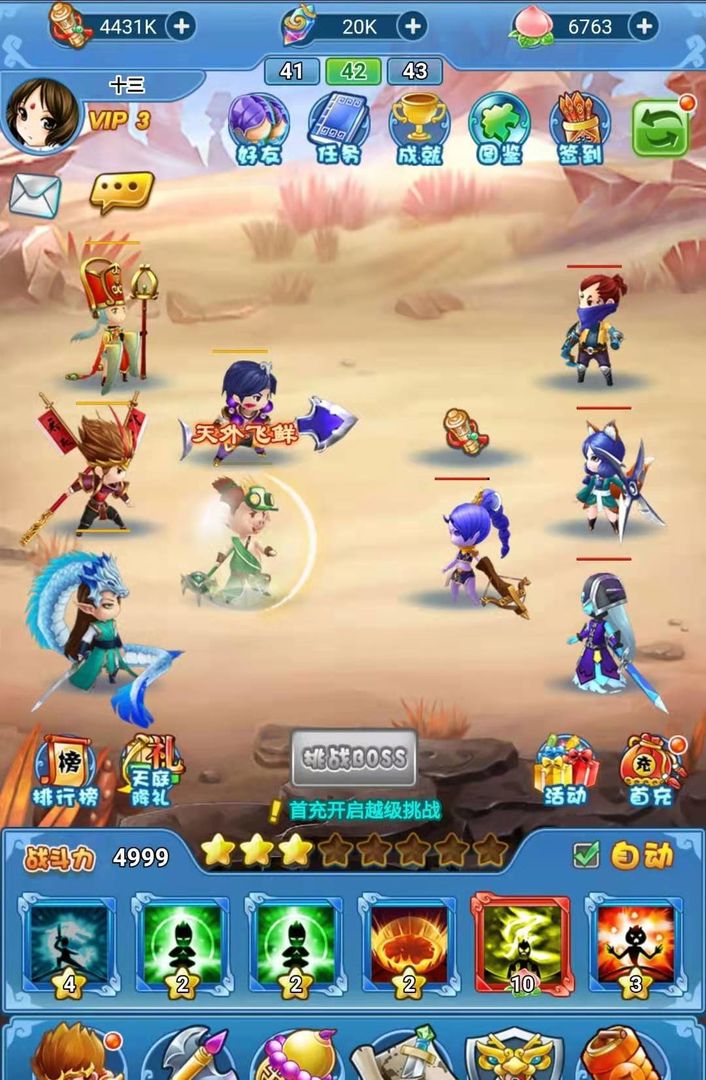The width and height of the screenshot is (706, 1080).
Task: Add more gems with plus button
Action: pos(412,26)
